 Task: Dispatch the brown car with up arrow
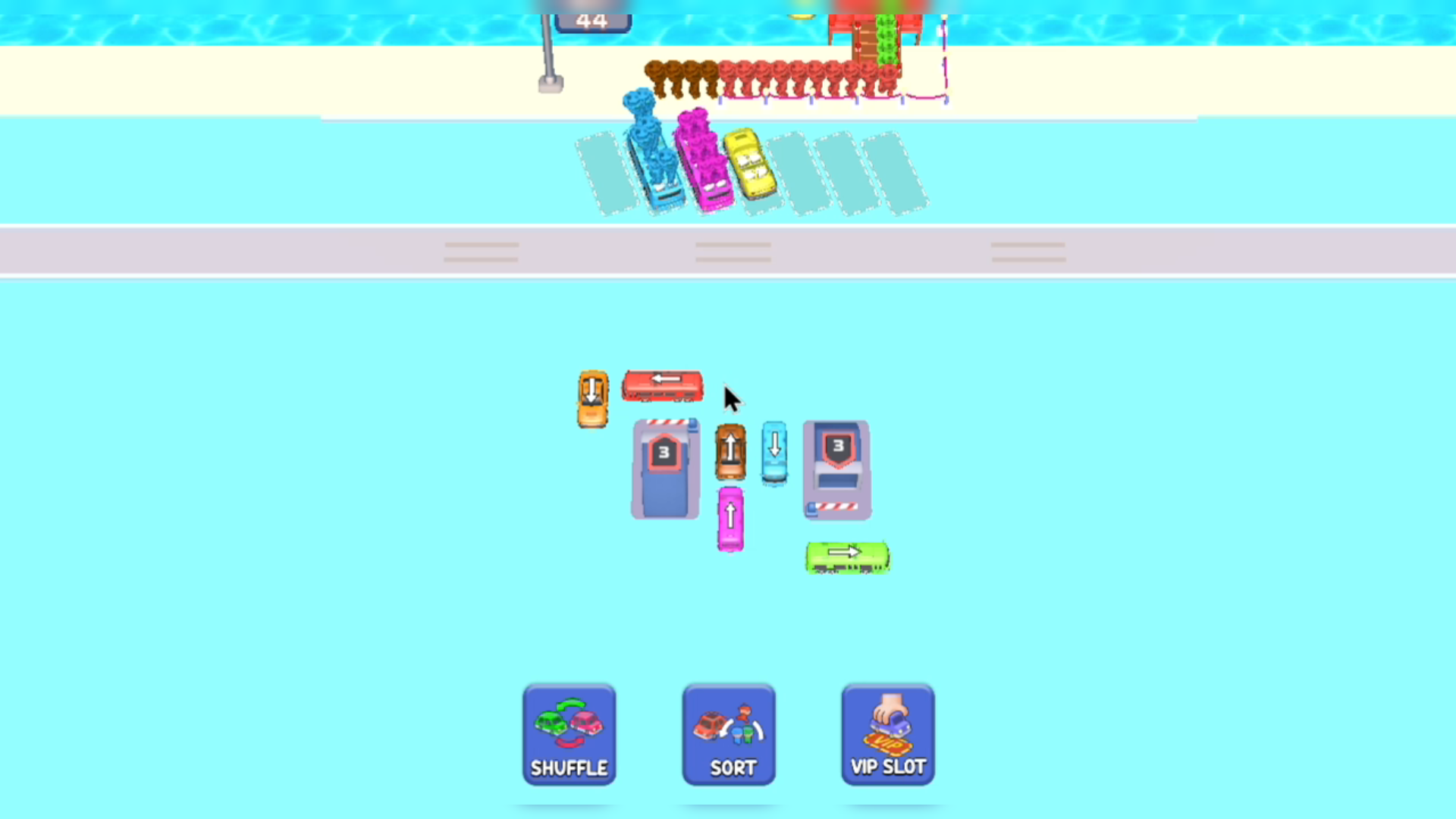[730, 452]
